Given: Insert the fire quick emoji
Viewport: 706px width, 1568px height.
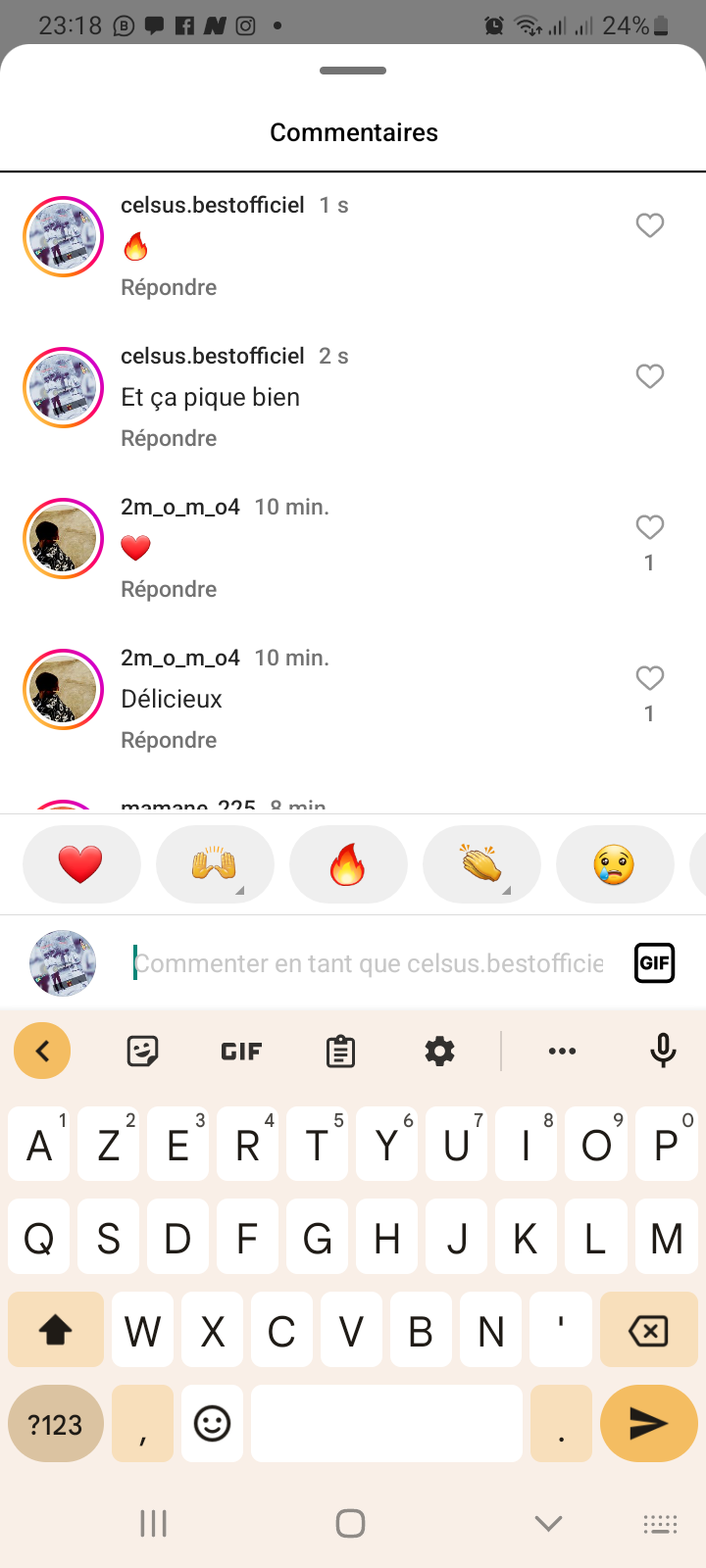Looking at the screenshot, I should click(348, 864).
